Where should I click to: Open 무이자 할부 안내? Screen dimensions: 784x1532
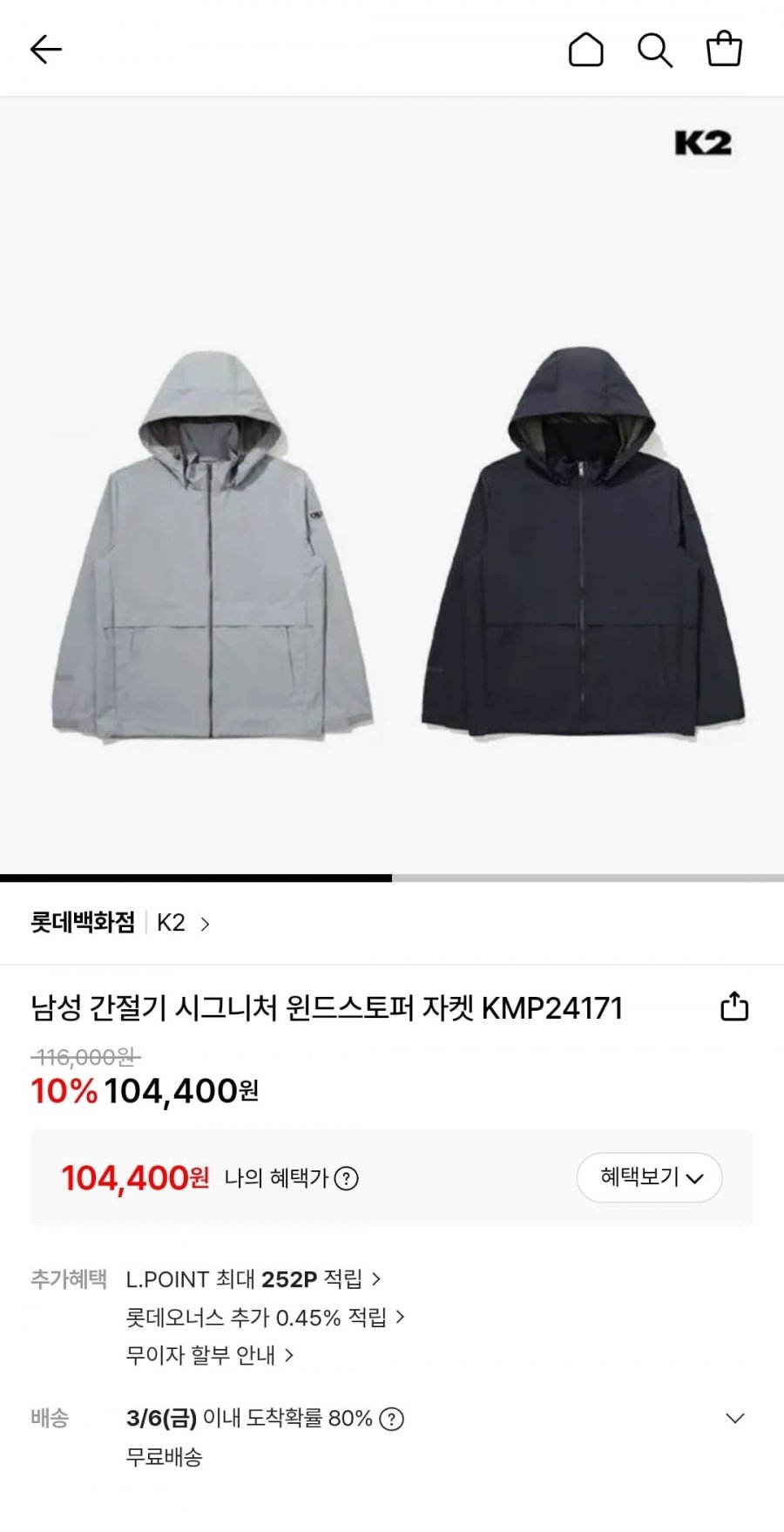[209, 1355]
